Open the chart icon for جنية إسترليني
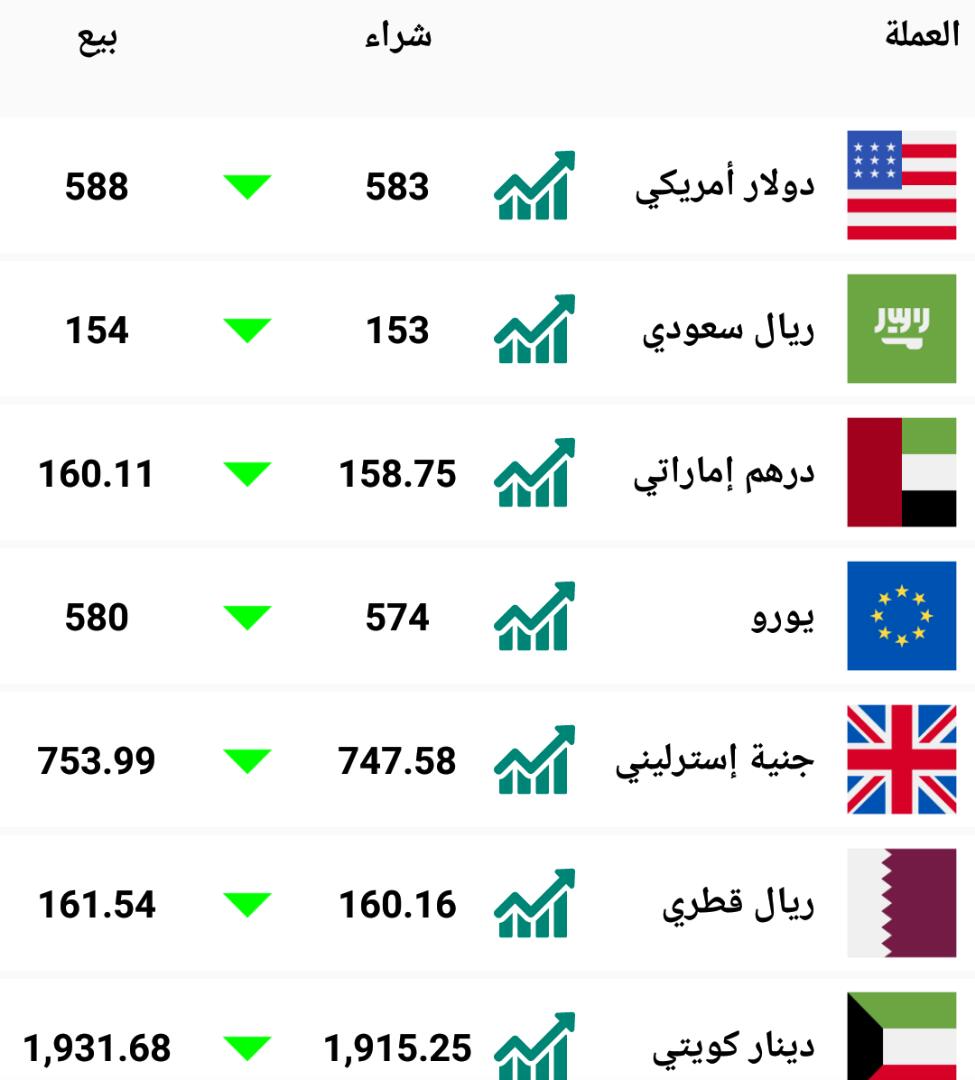Viewport: 975px width, 1080px height. point(535,760)
